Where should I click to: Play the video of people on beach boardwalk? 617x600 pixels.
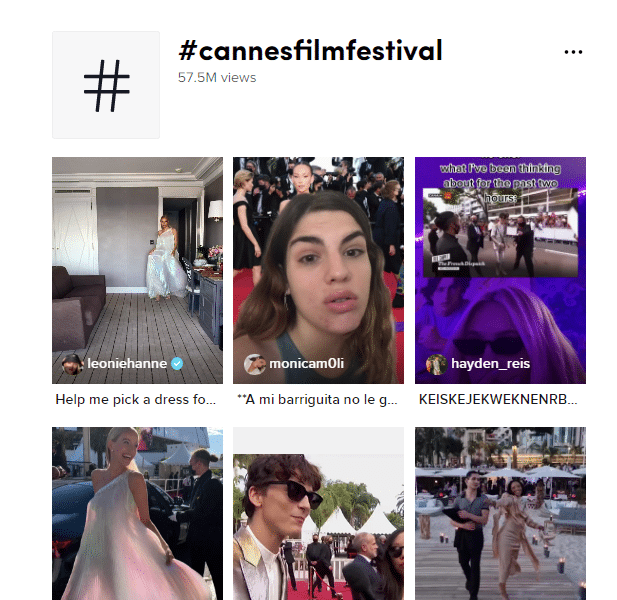[x=500, y=513]
